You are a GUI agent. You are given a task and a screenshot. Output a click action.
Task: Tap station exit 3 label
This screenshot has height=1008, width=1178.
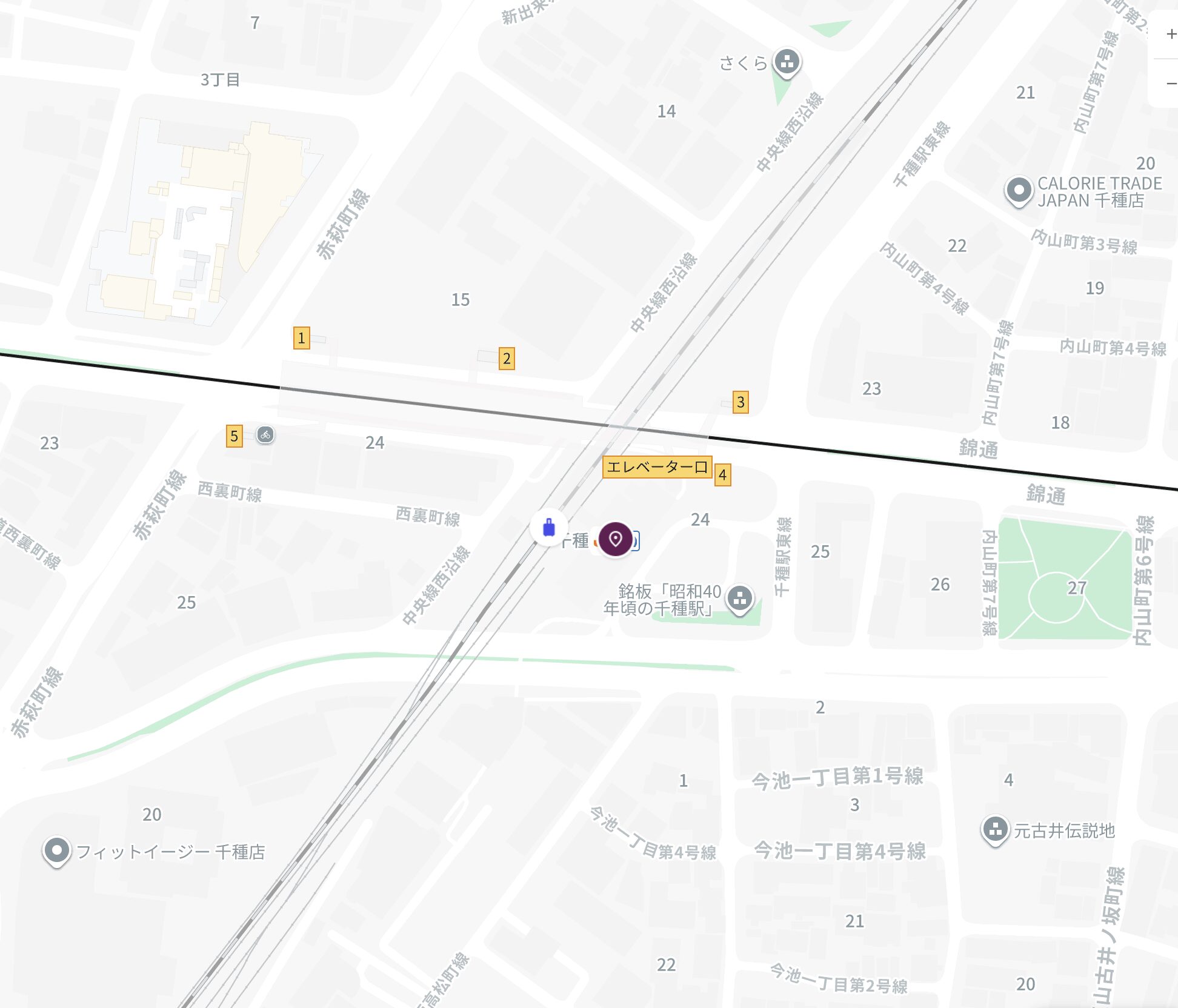click(740, 402)
